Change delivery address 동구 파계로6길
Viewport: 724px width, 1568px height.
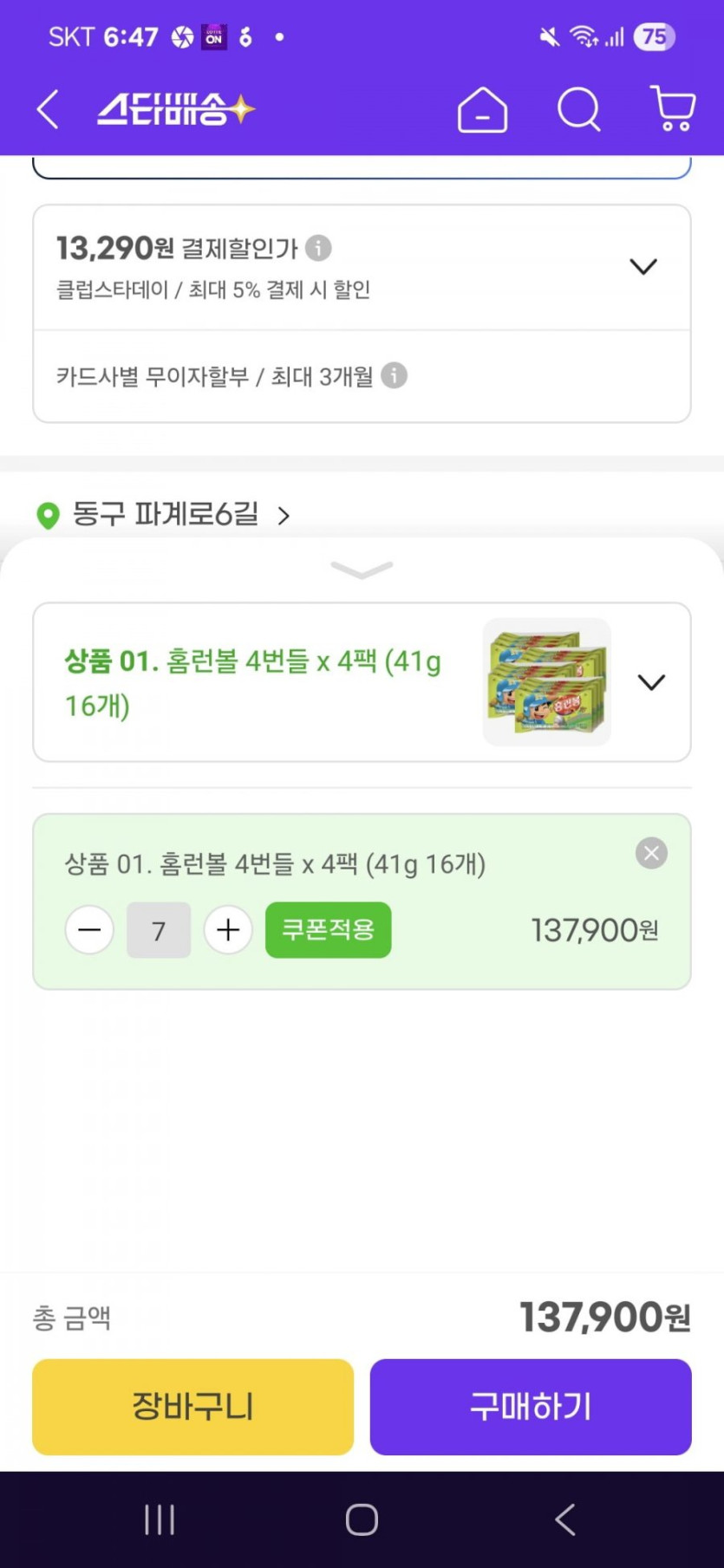click(165, 515)
